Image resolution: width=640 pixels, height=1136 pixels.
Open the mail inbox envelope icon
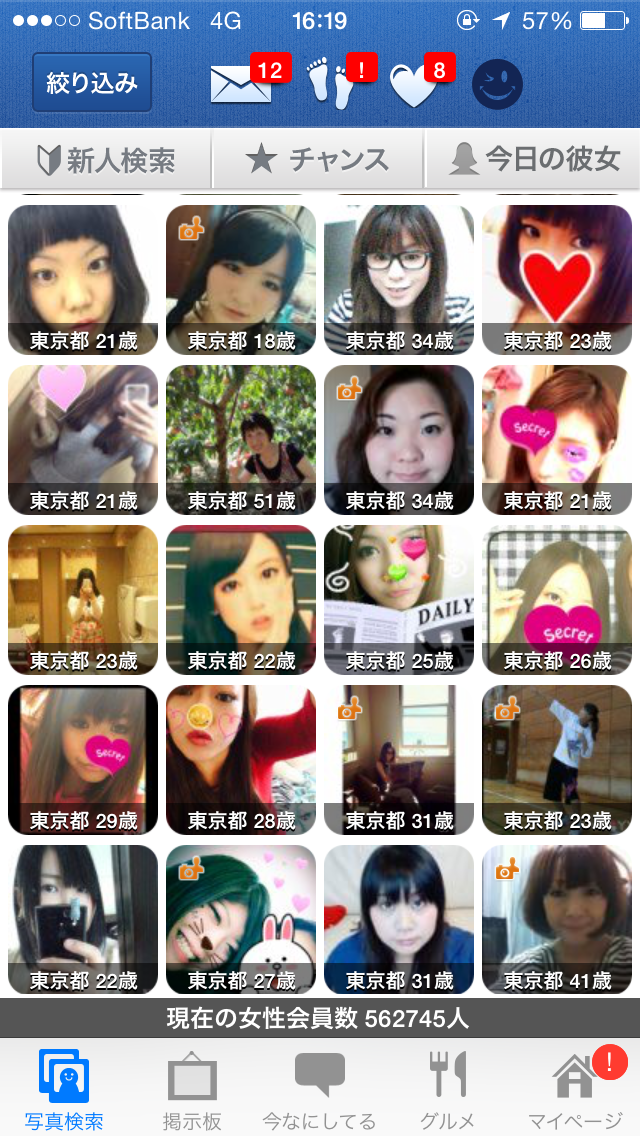click(x=241, y=84)
